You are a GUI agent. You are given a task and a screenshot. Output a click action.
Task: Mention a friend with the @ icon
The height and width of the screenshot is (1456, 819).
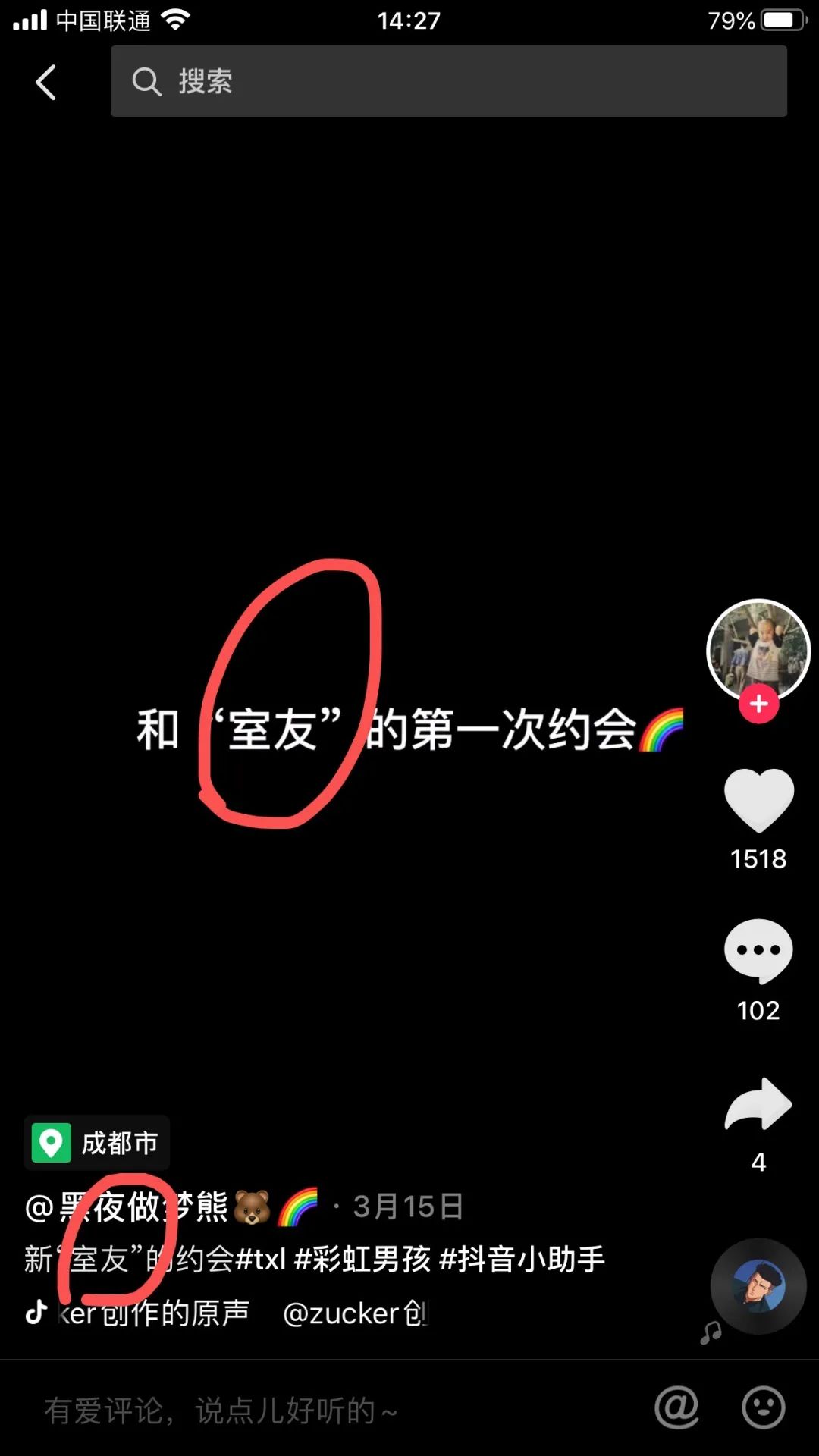(x=676, y=1408)
